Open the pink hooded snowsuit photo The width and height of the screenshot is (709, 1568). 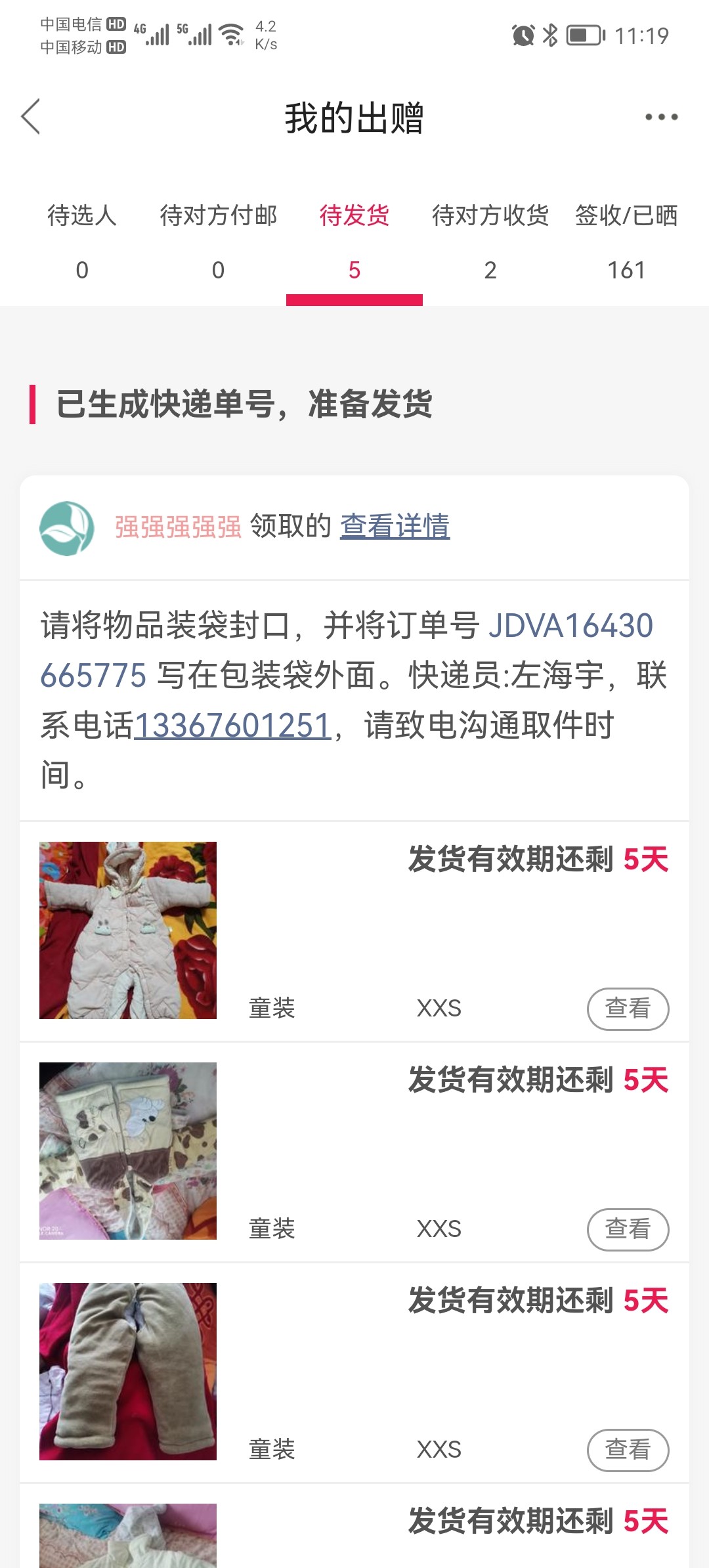point(128,930)
